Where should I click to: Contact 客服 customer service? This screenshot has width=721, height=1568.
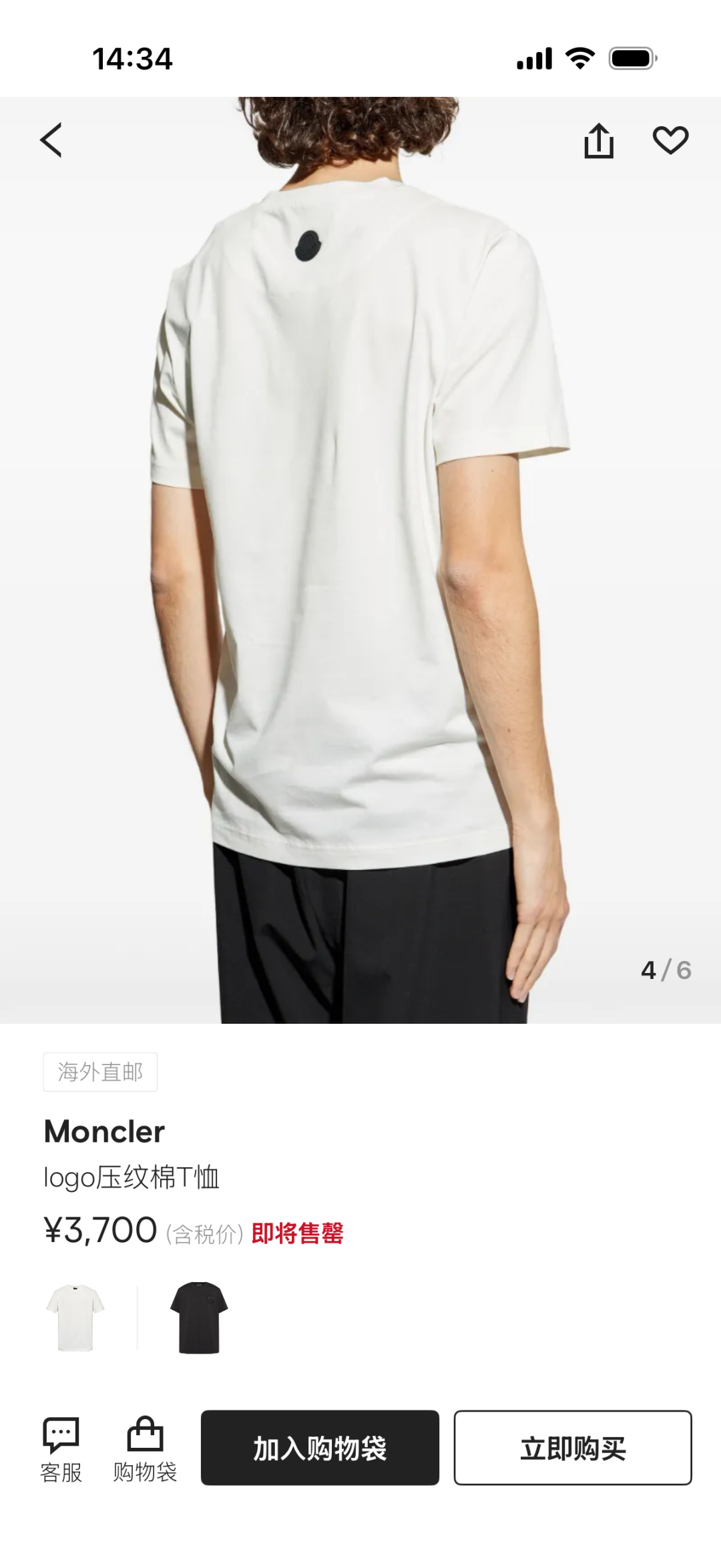coord(61,1449)
